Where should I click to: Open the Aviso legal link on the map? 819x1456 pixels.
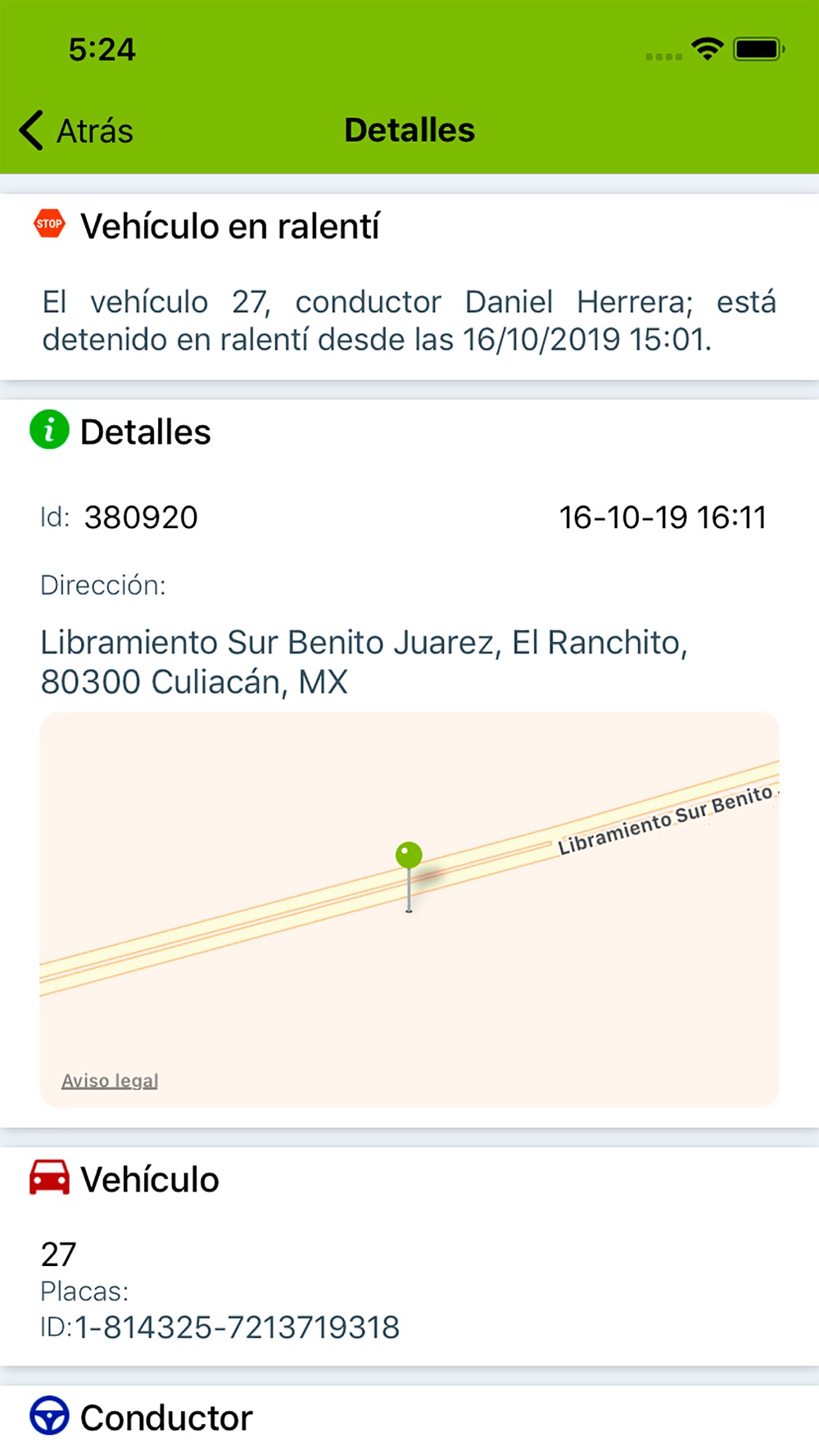pos(110,1081)
